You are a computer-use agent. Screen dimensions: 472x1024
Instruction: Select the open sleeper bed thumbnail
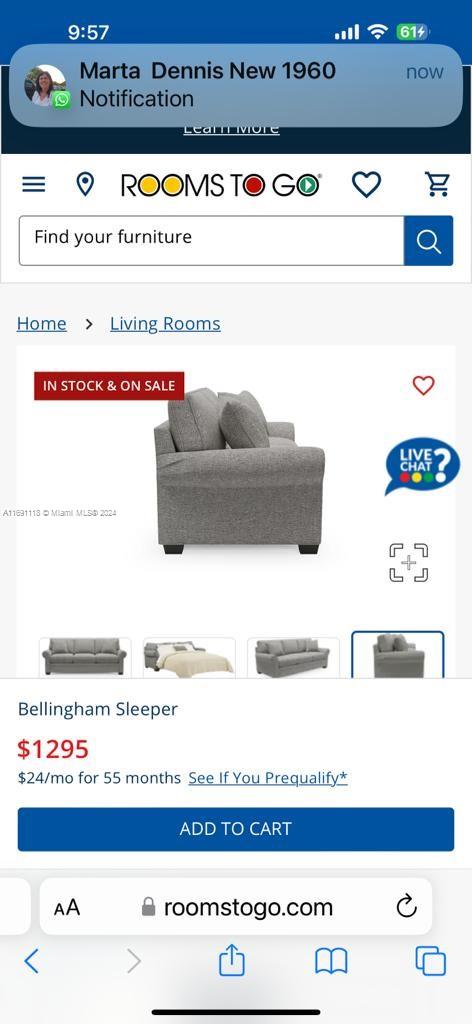189,656
